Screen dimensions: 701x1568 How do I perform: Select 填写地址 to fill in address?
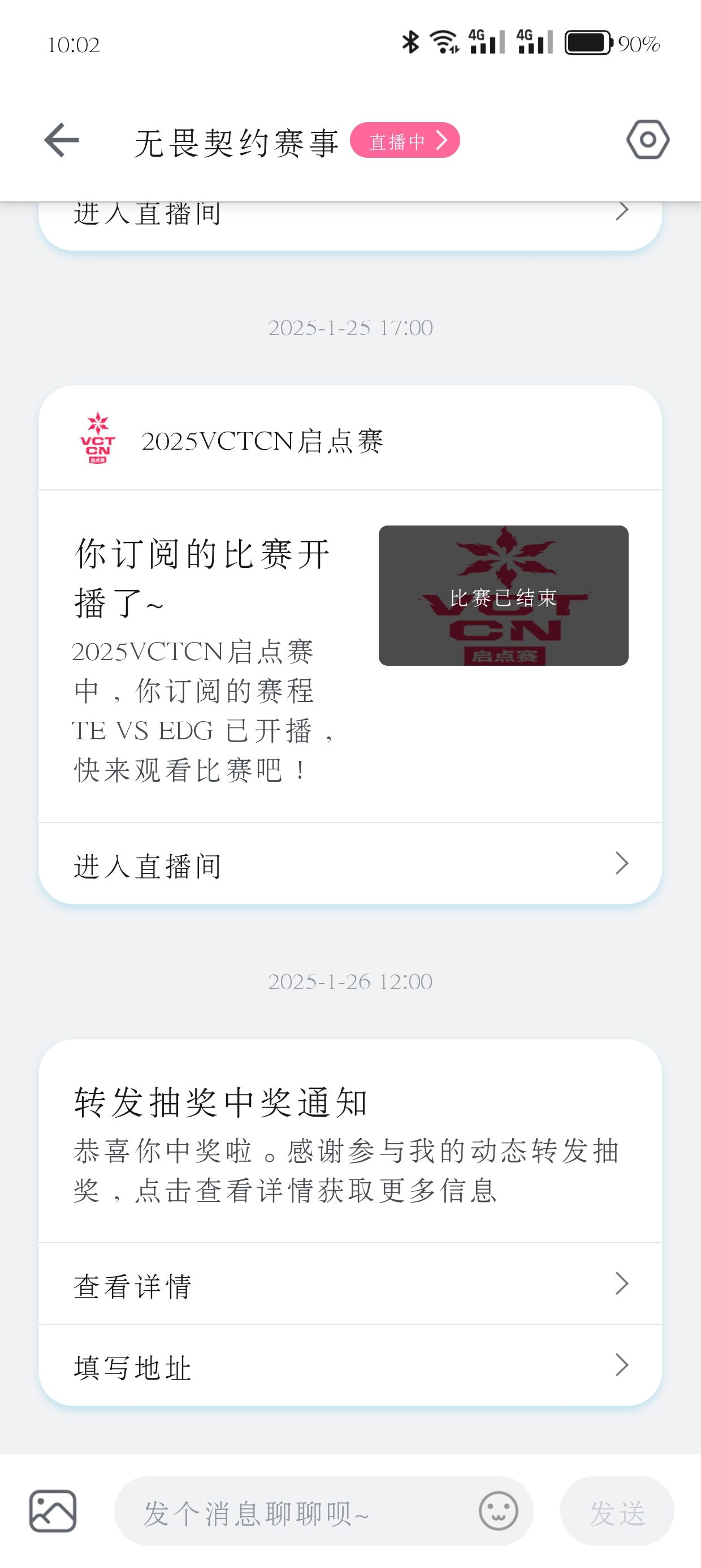pyautogui.click(x=350, y=1365)
